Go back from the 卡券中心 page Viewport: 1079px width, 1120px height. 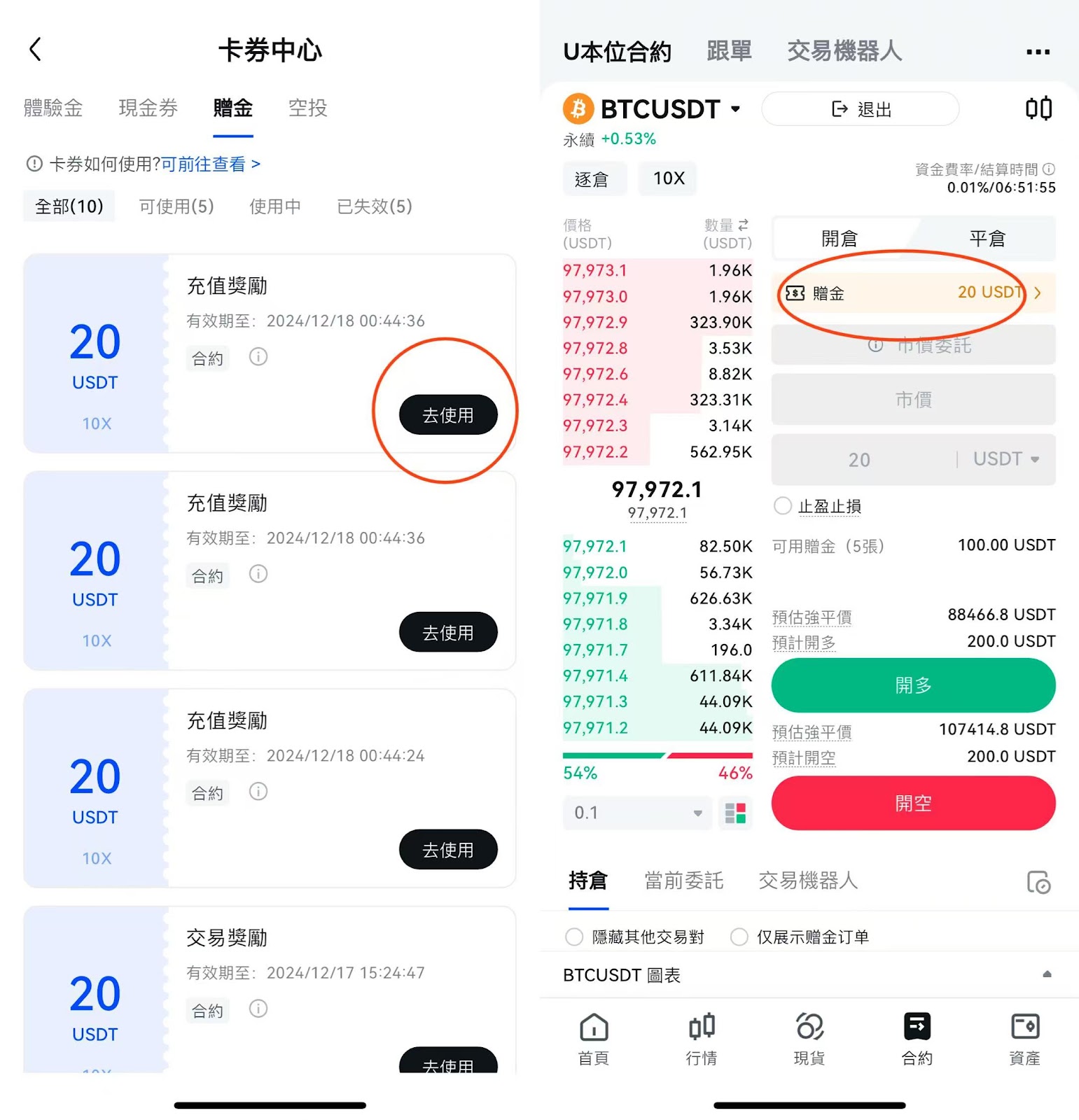pyautogui.click(x=36, y=50)
